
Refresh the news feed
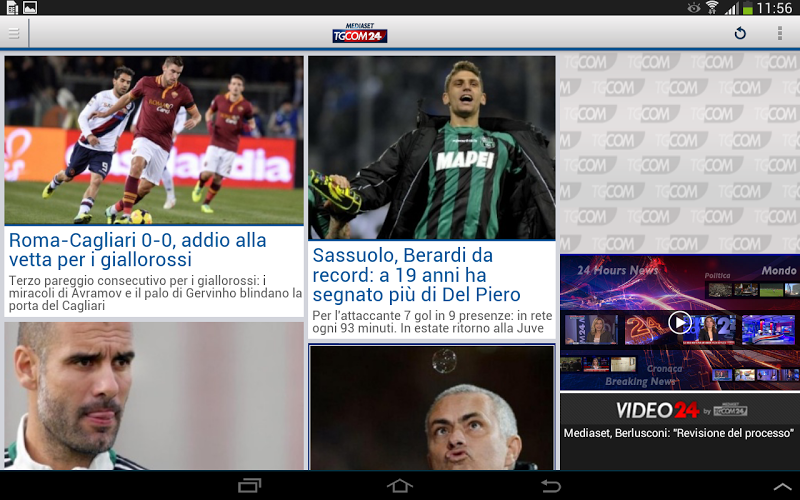click(x=740, y=34)
